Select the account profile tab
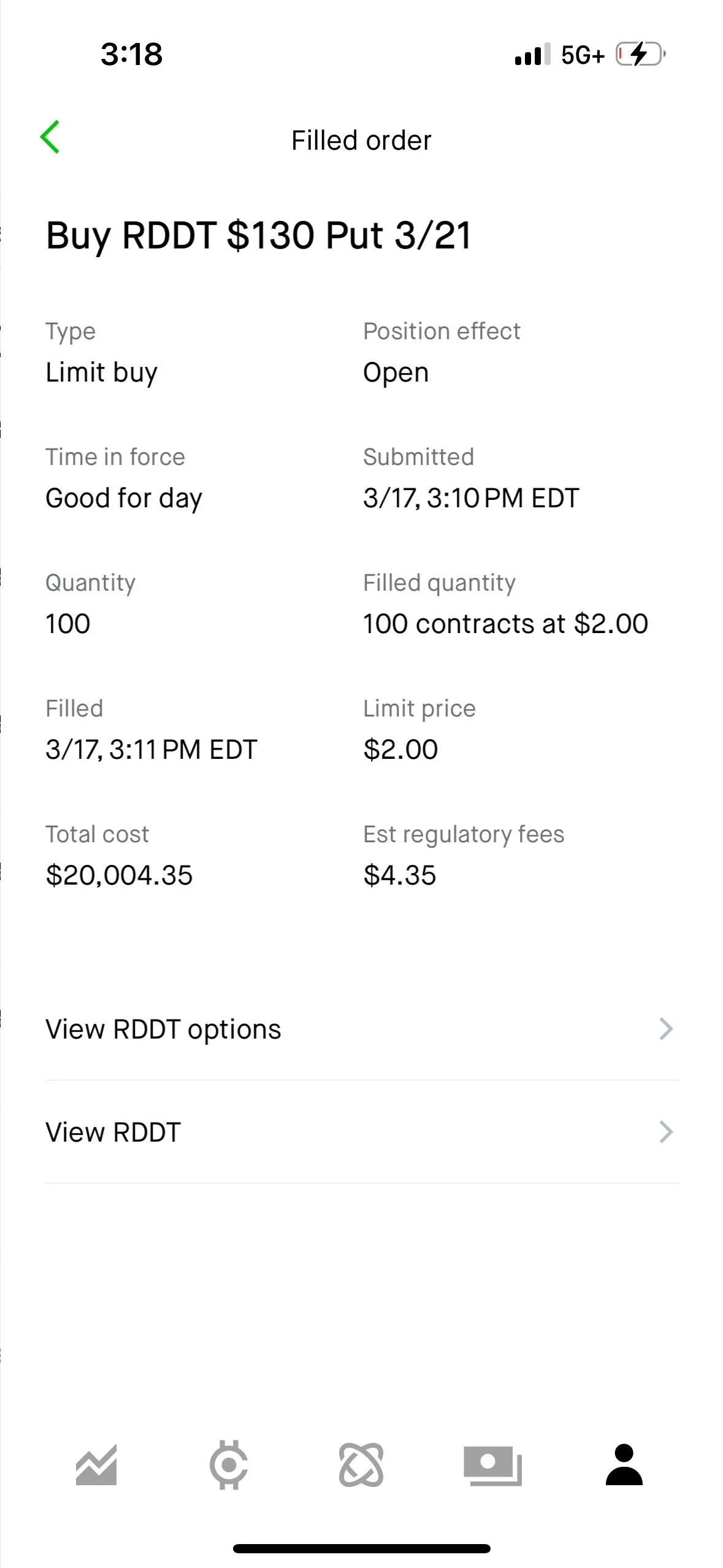 [624, 1465]
